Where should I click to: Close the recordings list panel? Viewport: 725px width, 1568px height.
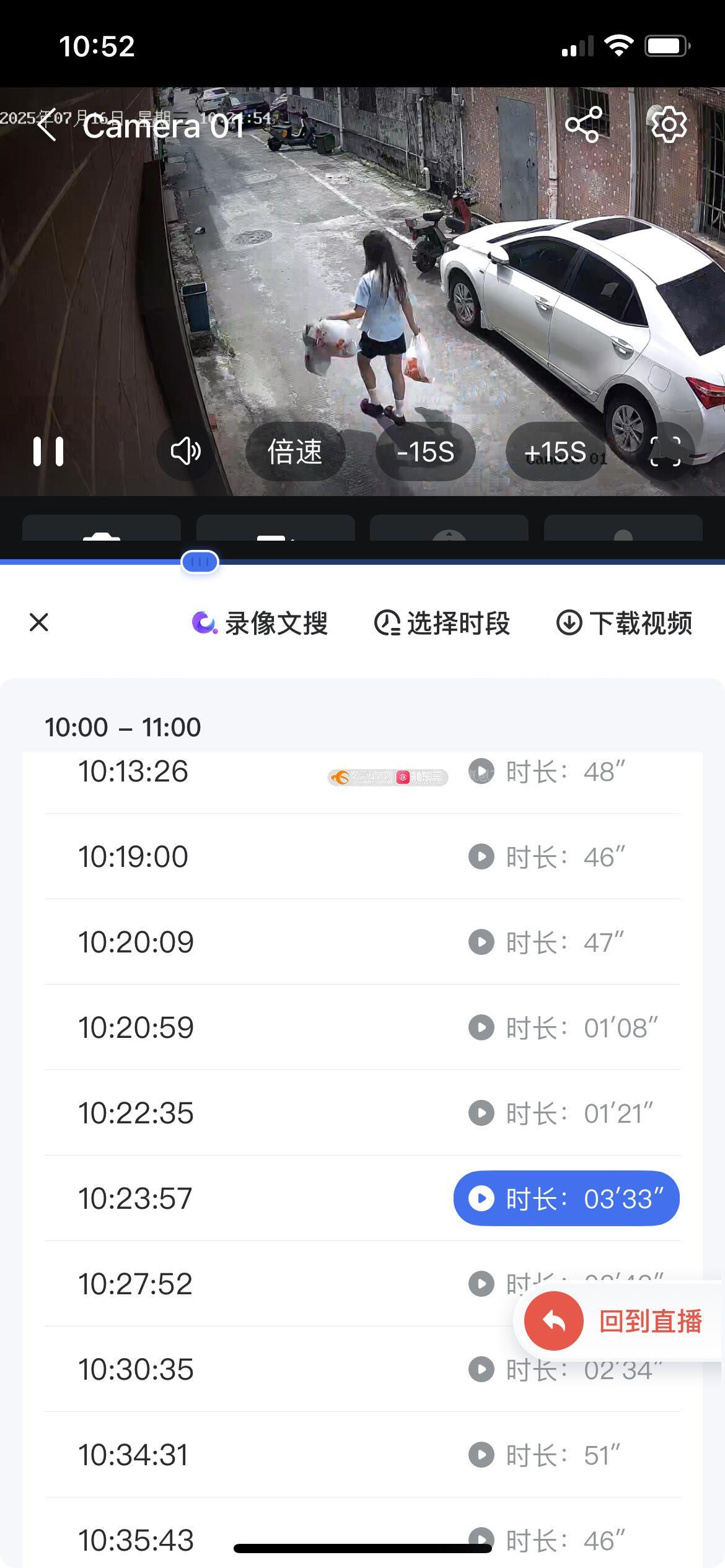(39, 622)
